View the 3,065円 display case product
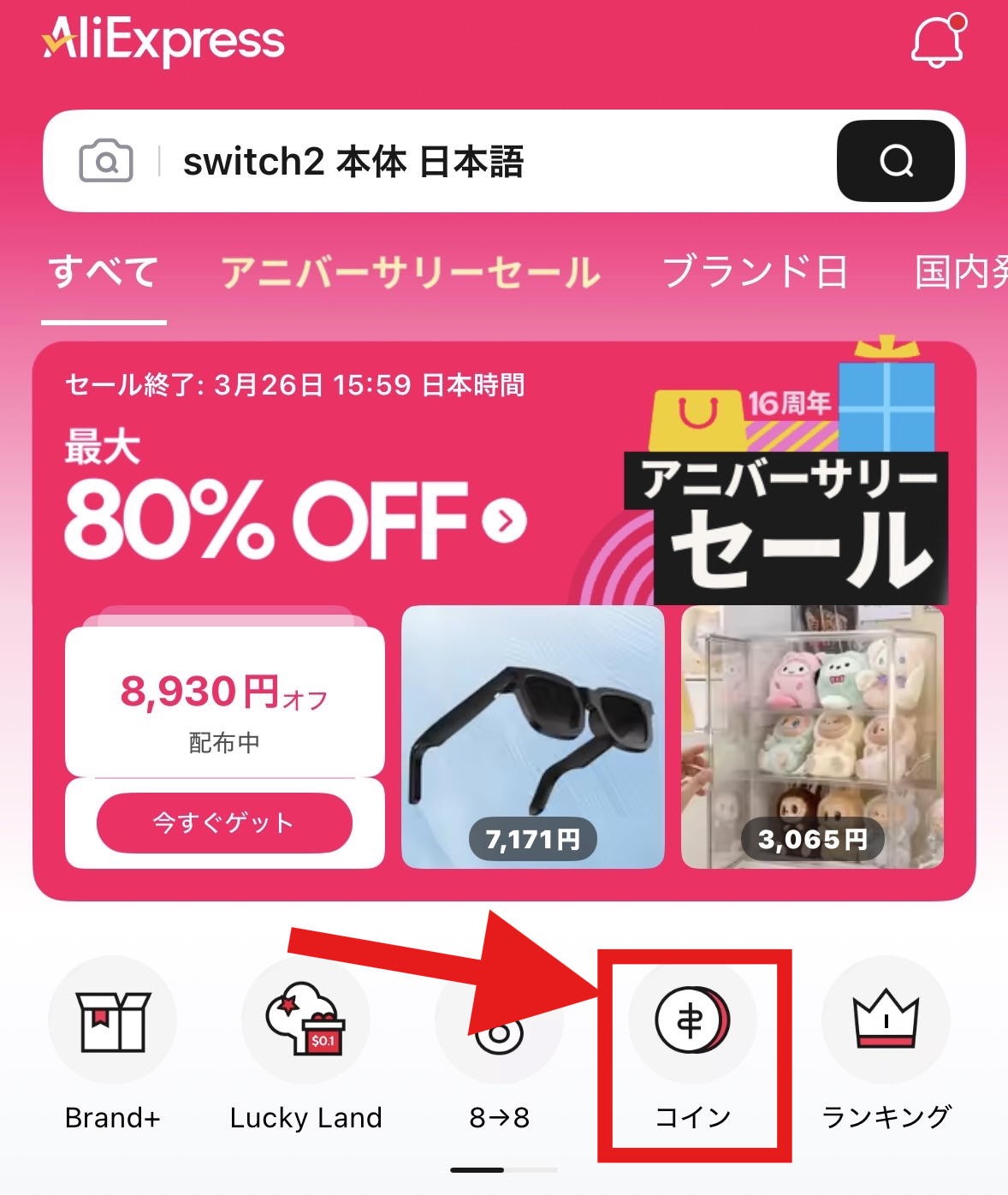Image resolution: width=1008 pixels, height=1195 pixels. coord(812,736)
